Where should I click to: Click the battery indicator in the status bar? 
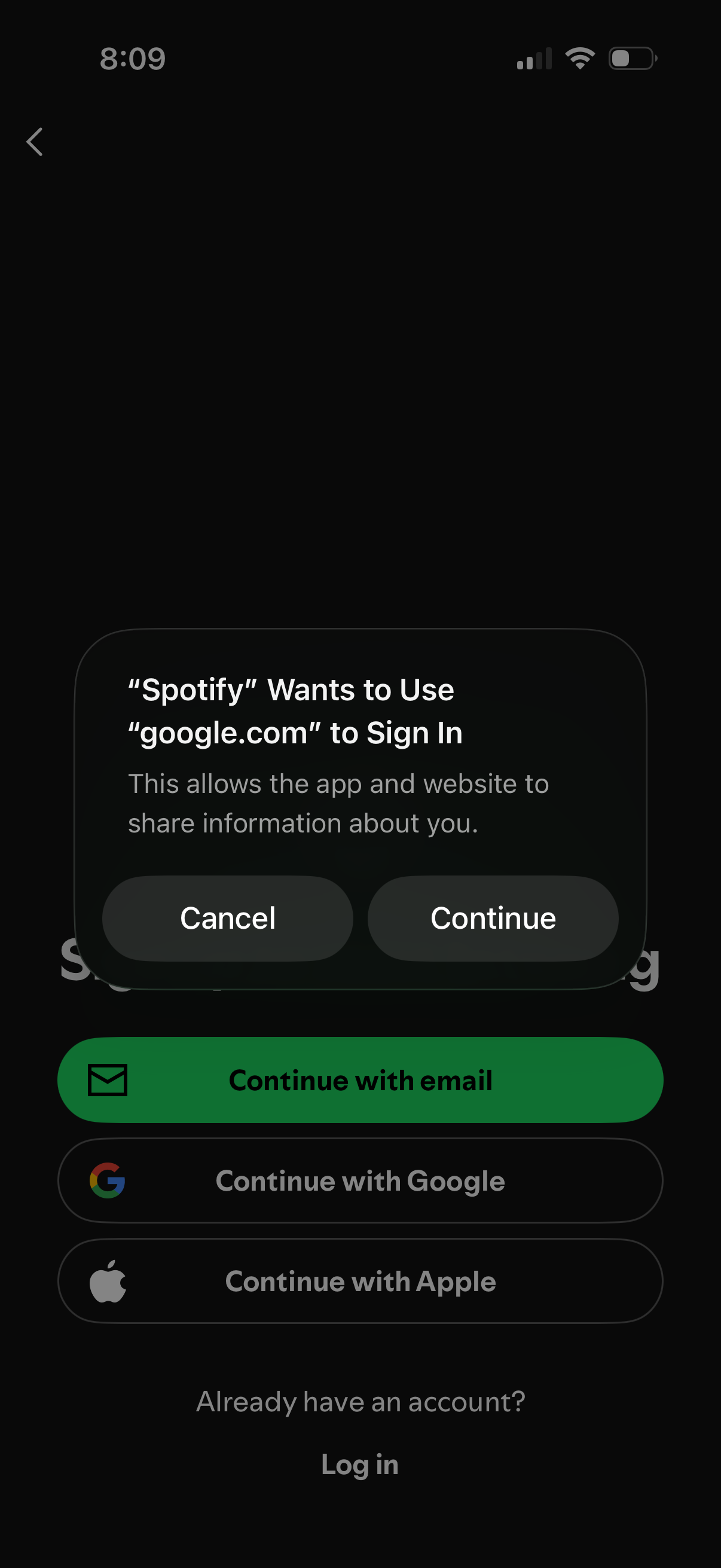coord(630,59)
